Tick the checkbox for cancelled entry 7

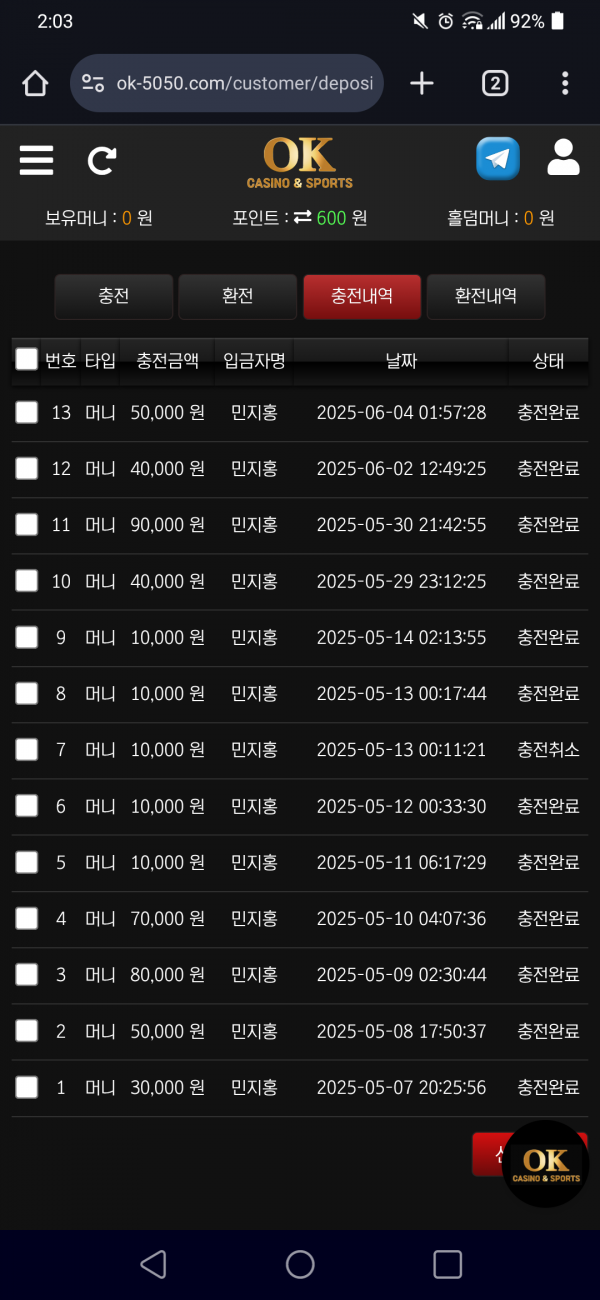click(x=27, y=749)
